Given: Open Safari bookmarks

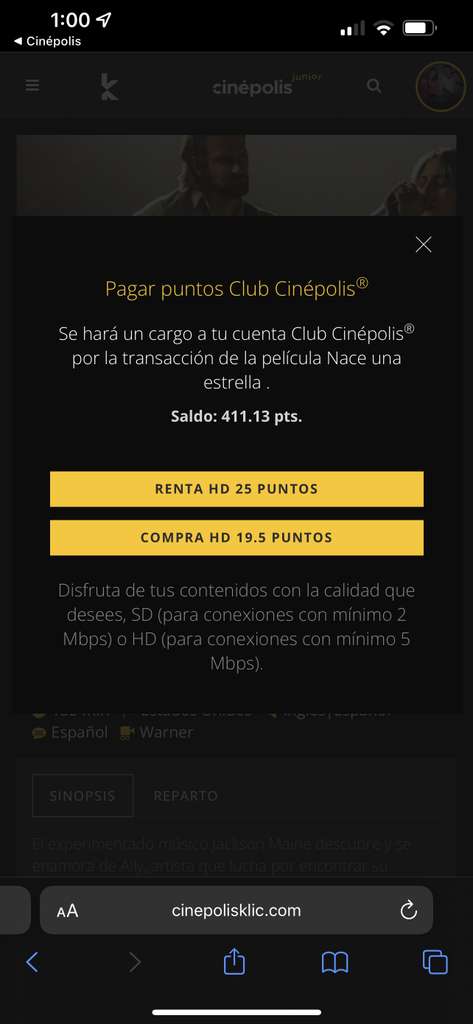Looking at the screenshot, I should click(334, 963).
